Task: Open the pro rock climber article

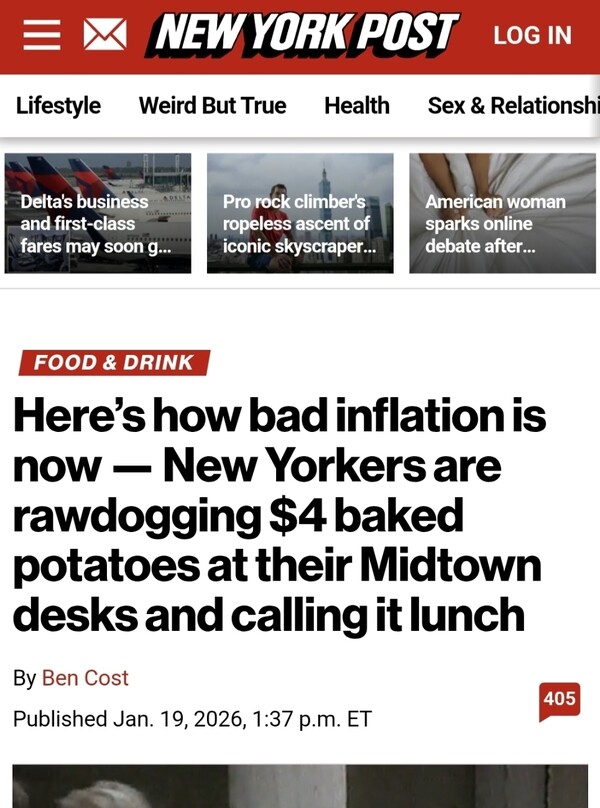Action: (x=300, y=213)
